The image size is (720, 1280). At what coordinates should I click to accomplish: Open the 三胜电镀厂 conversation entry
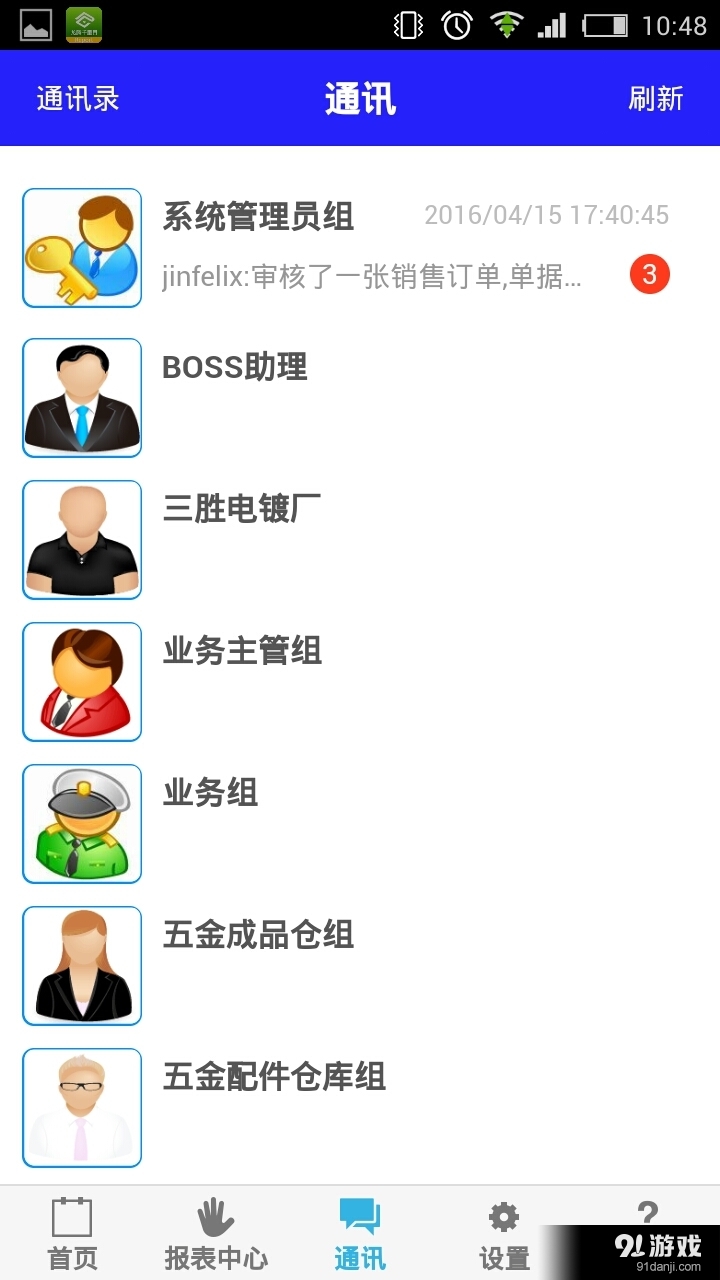click(300, 540)
